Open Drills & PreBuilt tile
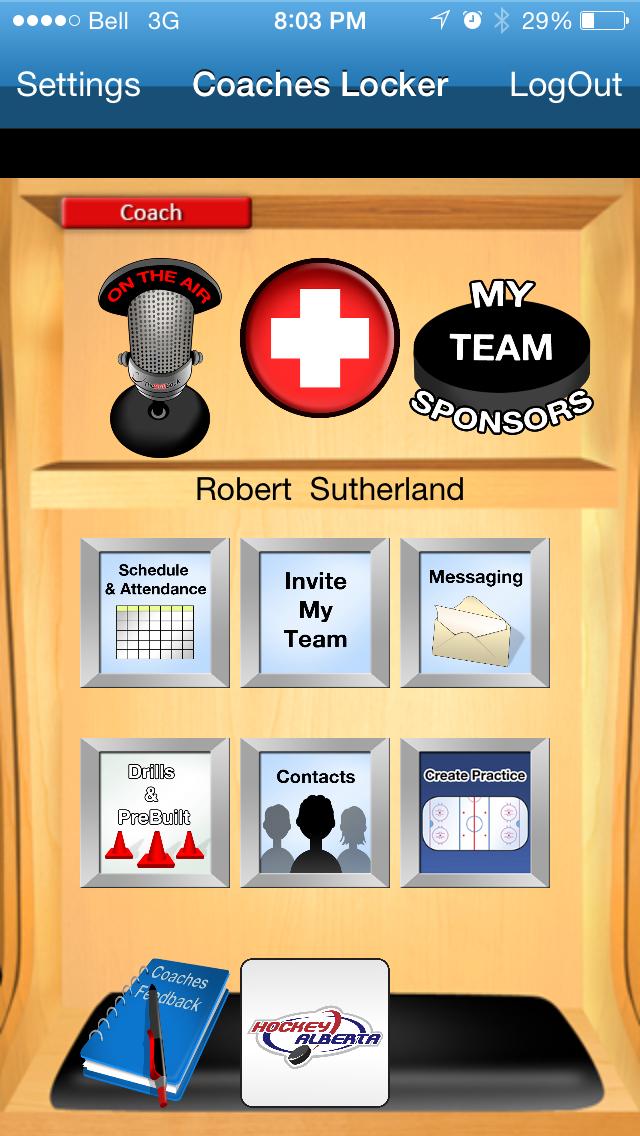This screenshot has width=640, height=1136. coord(155,812)
